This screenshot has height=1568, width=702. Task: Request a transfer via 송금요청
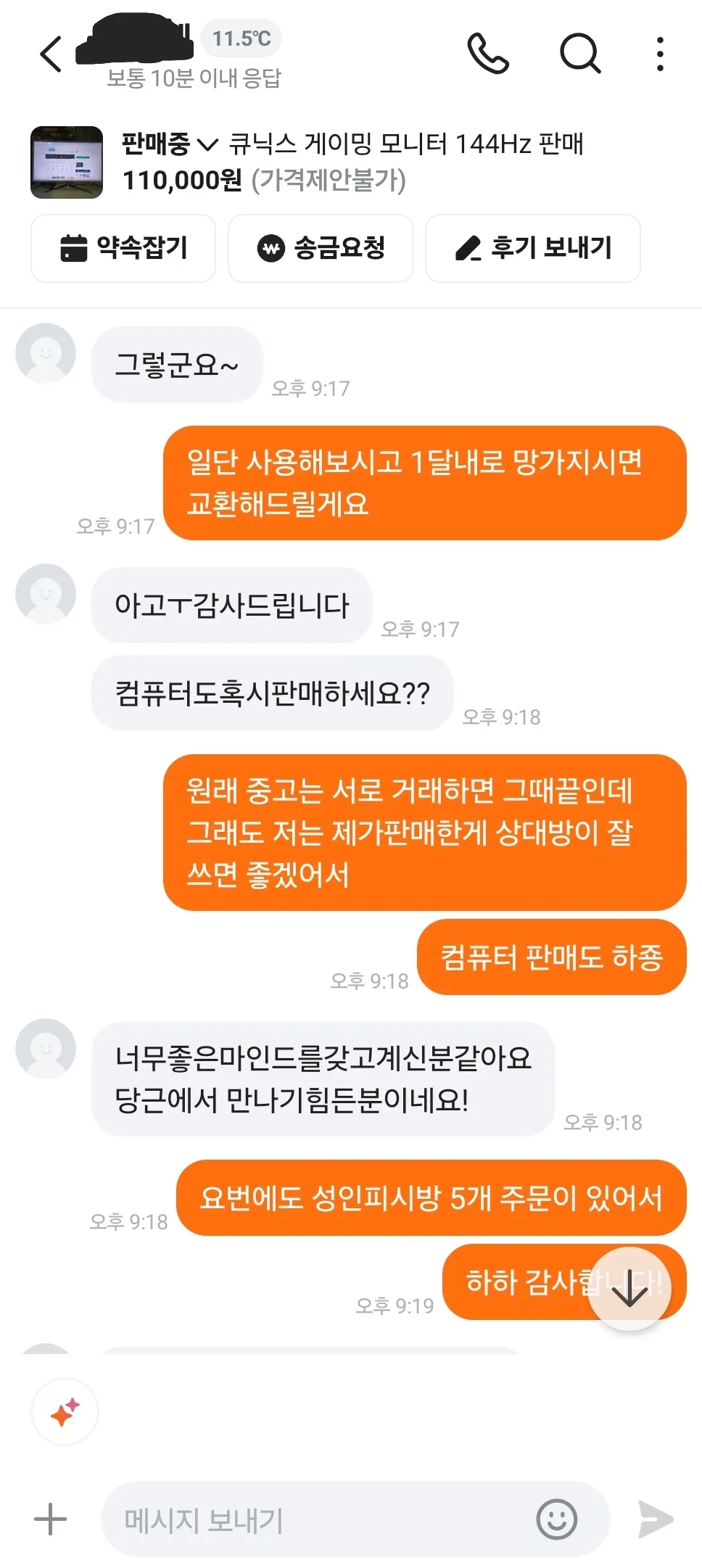[321, 248]
